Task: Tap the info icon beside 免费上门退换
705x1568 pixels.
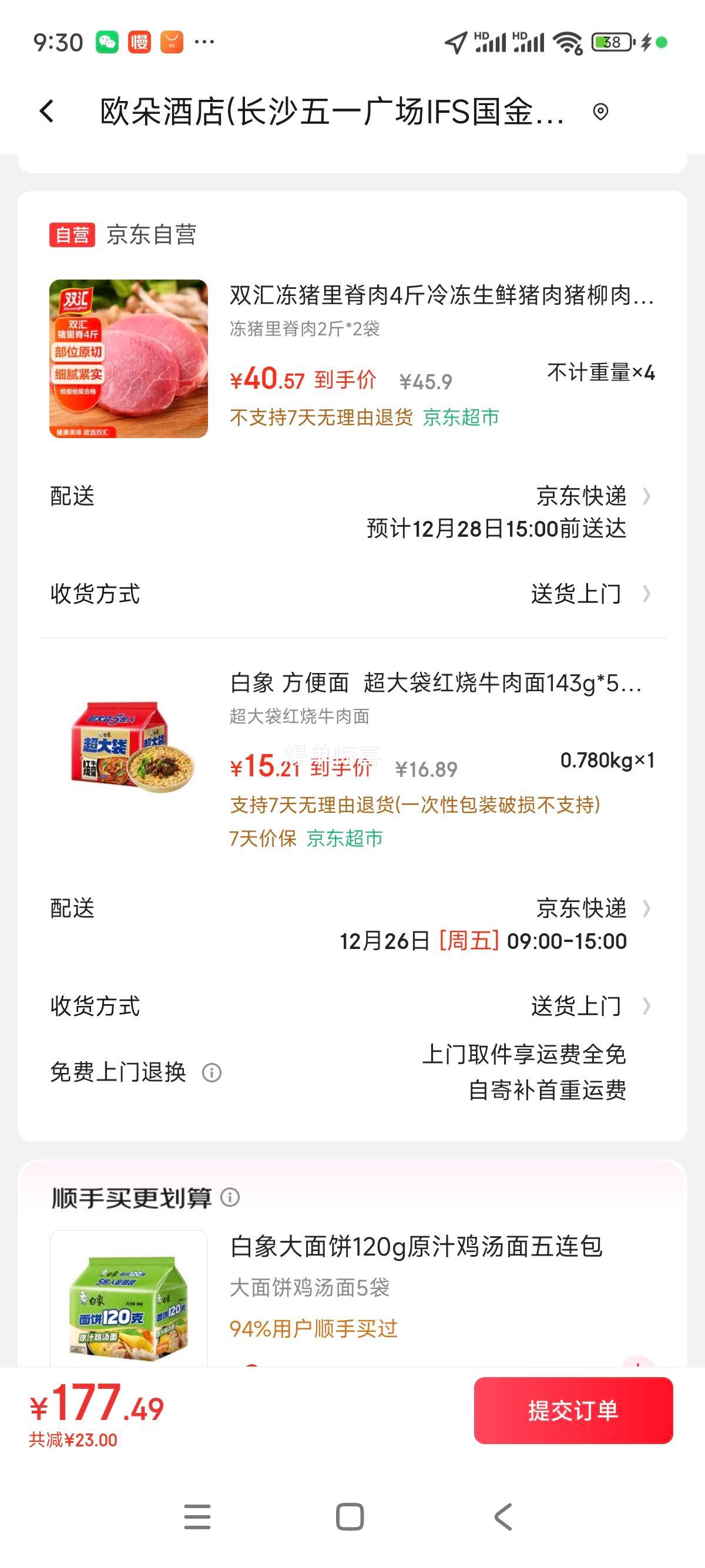Action: coord(212,1073)
